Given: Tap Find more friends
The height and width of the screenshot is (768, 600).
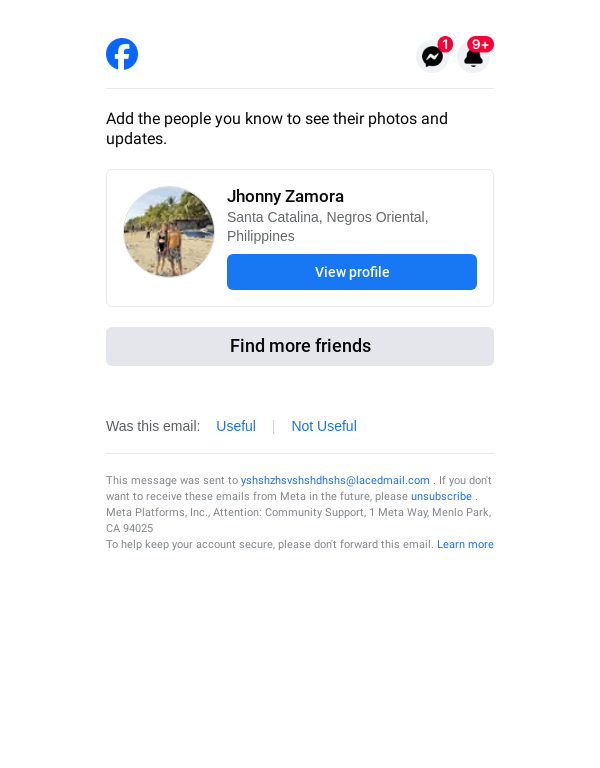Looking at the screenshot, I should pyautogui.click(x=300, y=346).
